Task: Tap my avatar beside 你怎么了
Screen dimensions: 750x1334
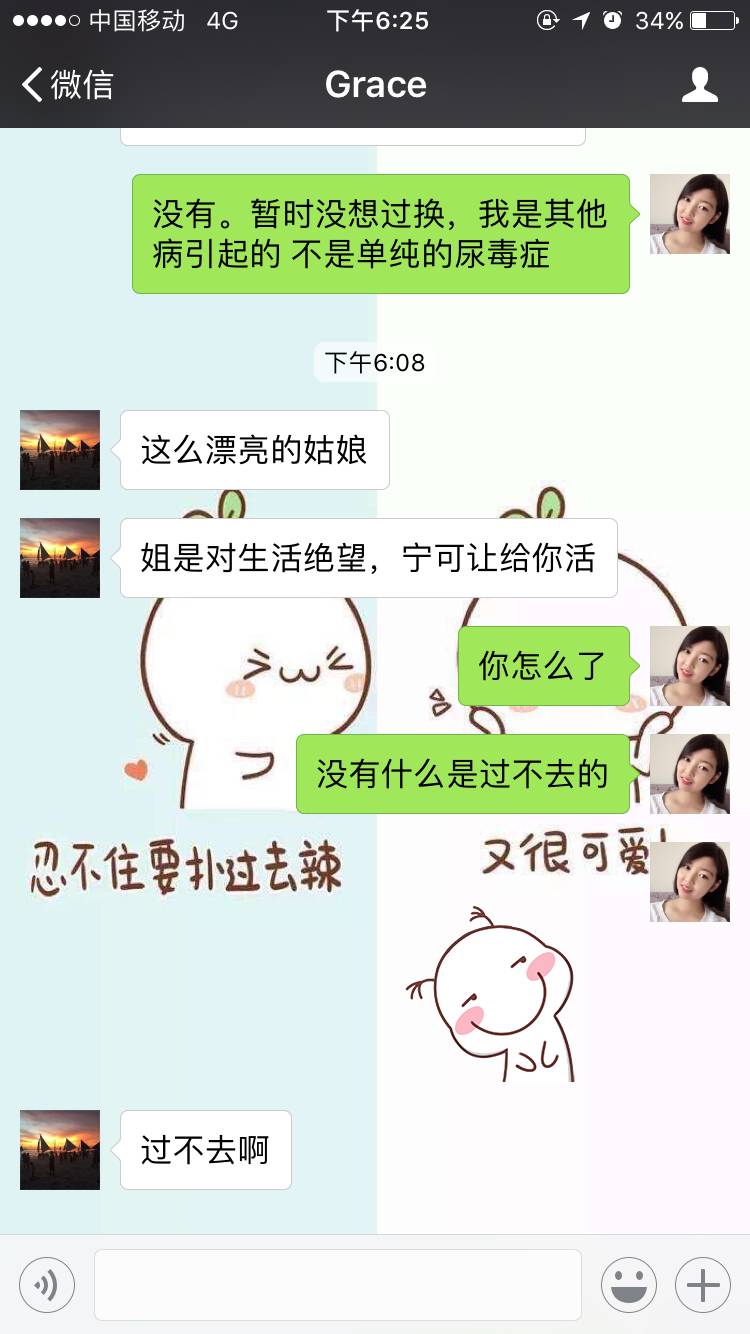Action: [689, 666]
